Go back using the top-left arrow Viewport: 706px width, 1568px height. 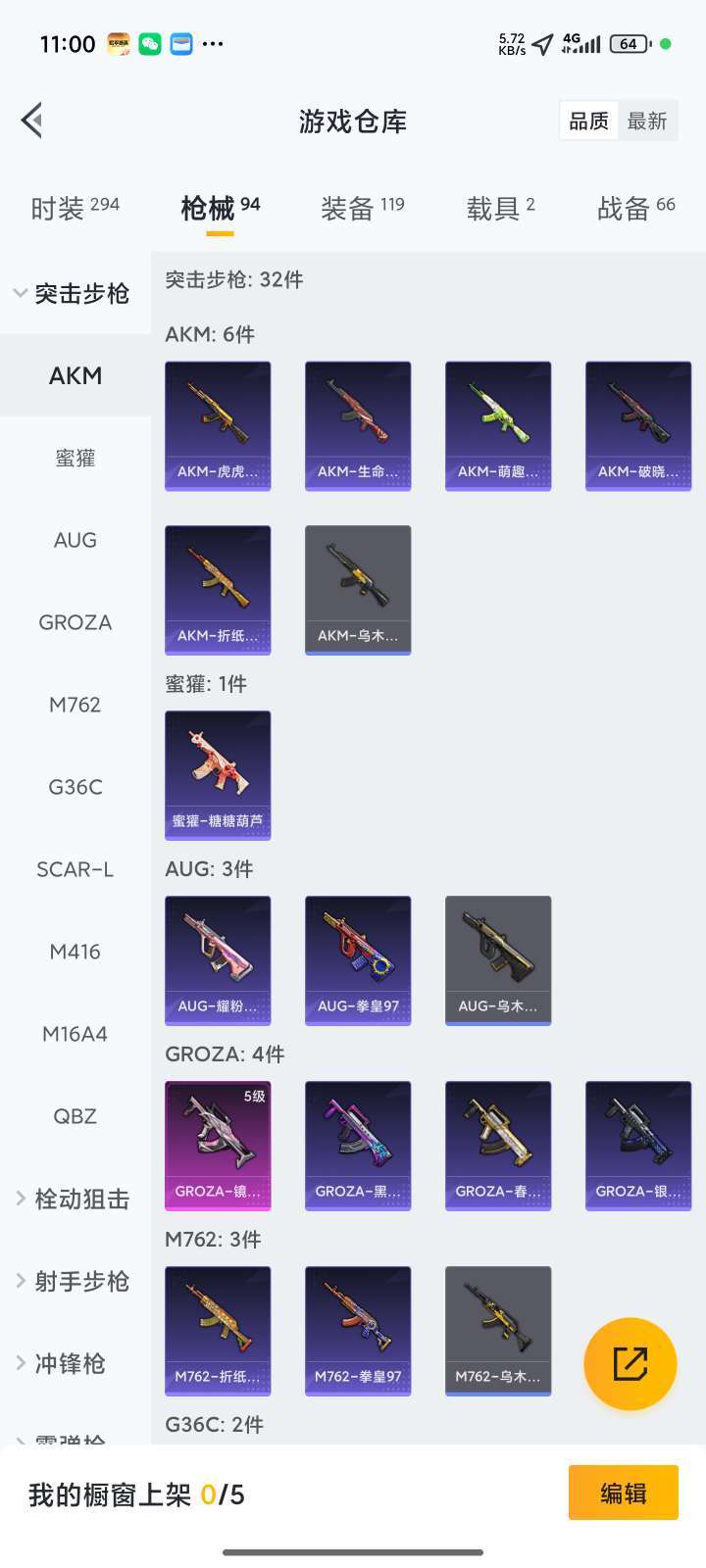(x=32, y=121)
